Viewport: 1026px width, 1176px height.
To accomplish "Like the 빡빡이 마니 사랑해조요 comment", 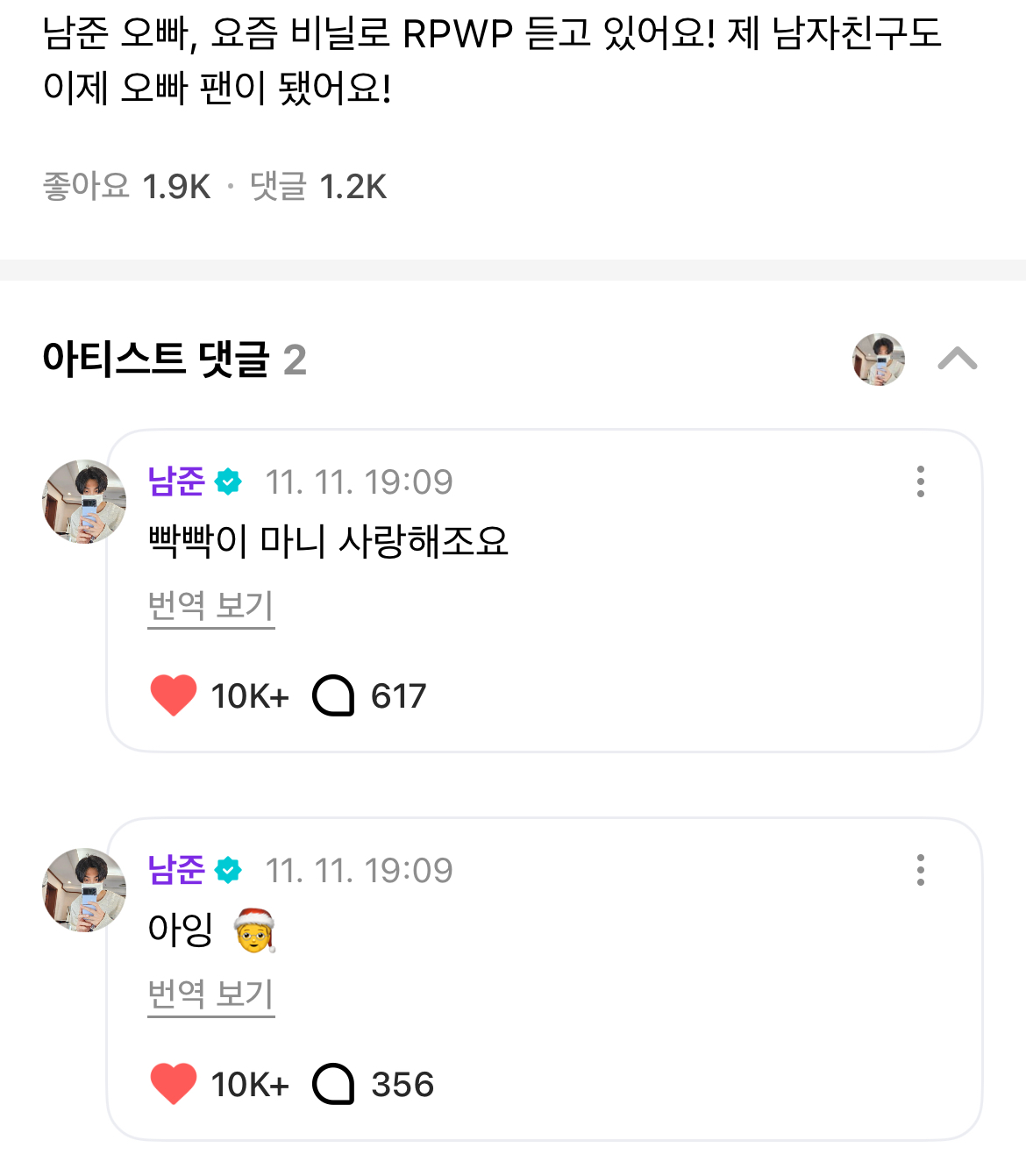I will pos(174,695).
